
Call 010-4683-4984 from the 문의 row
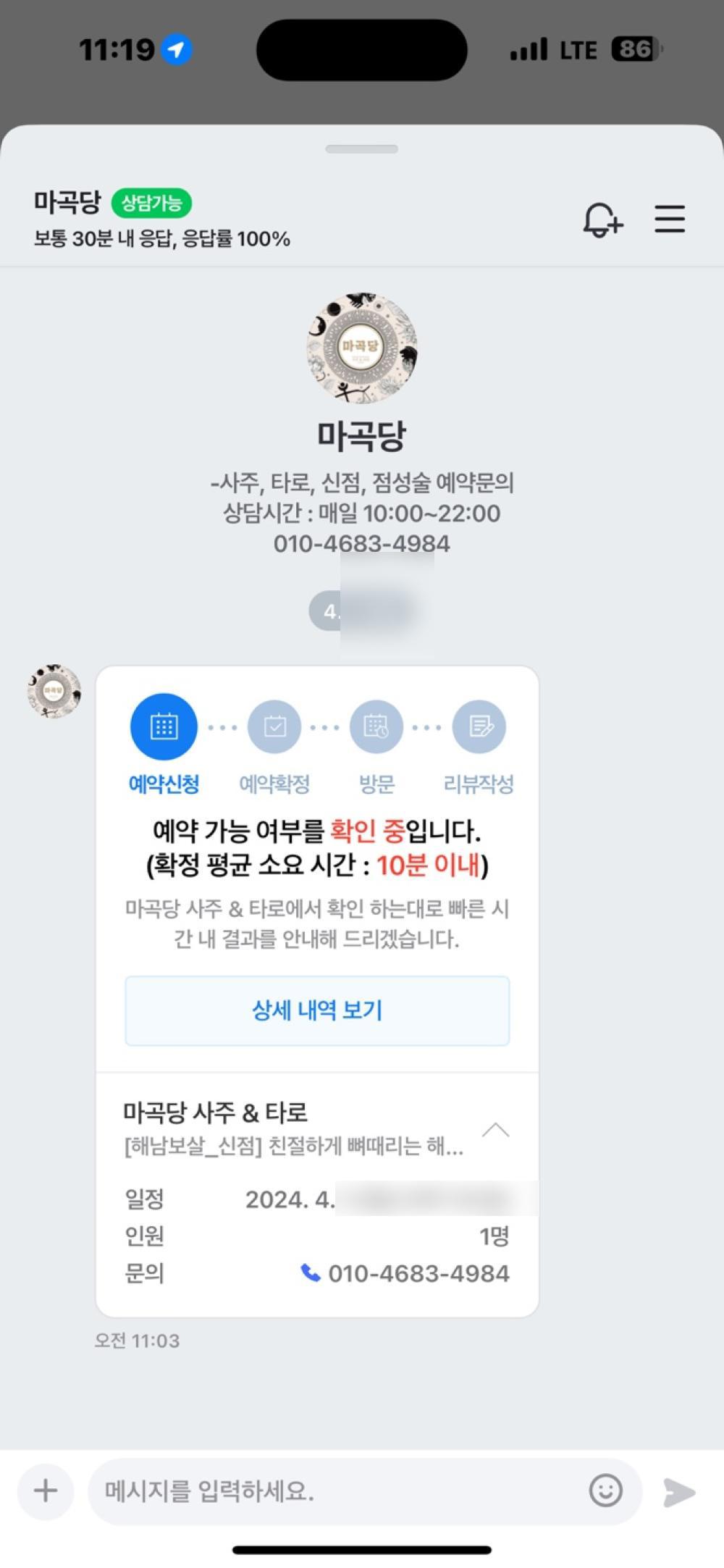point(405,1273)
